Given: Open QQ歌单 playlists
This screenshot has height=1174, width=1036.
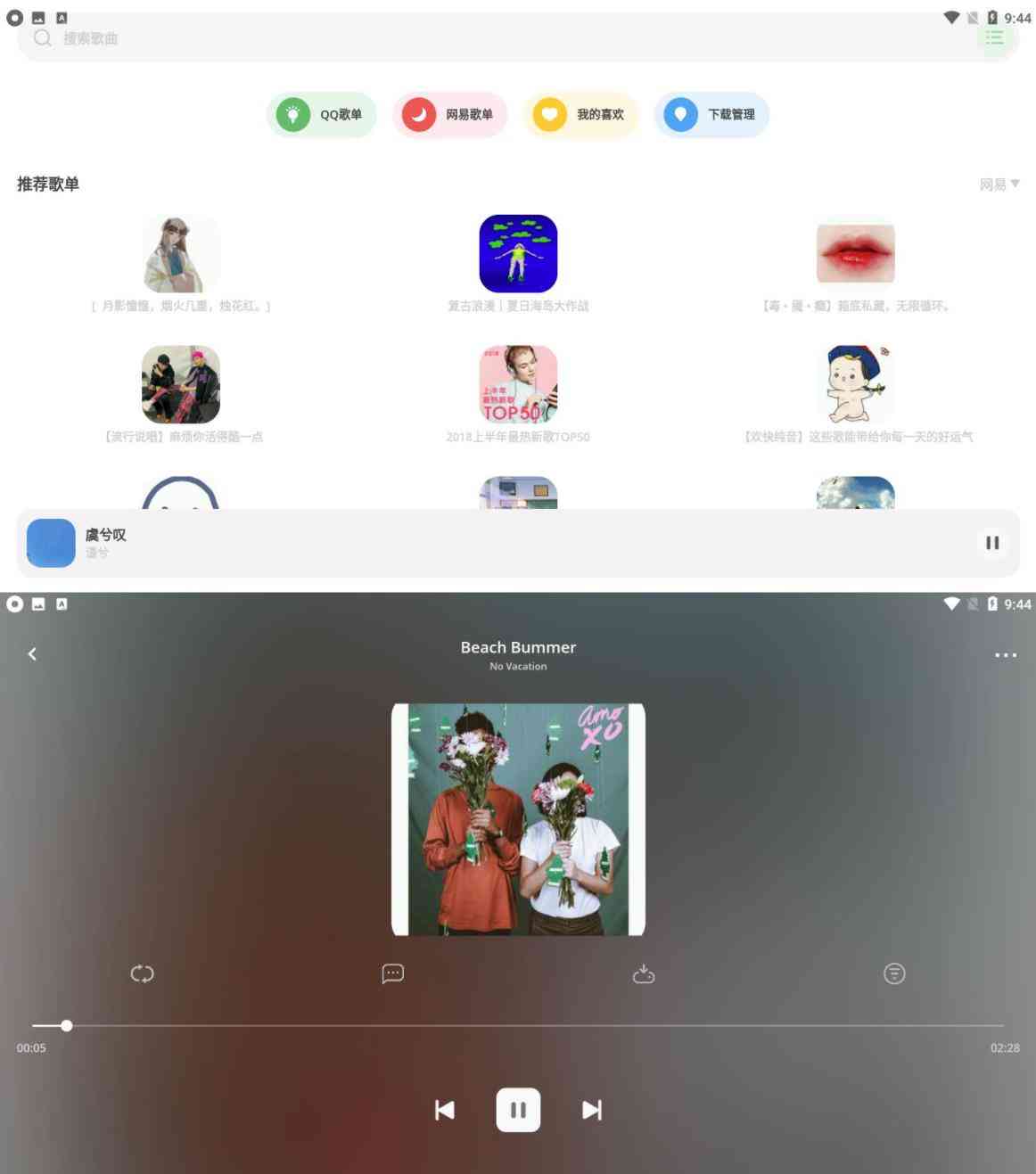Looking at the screenshot, I should [322, 115].
